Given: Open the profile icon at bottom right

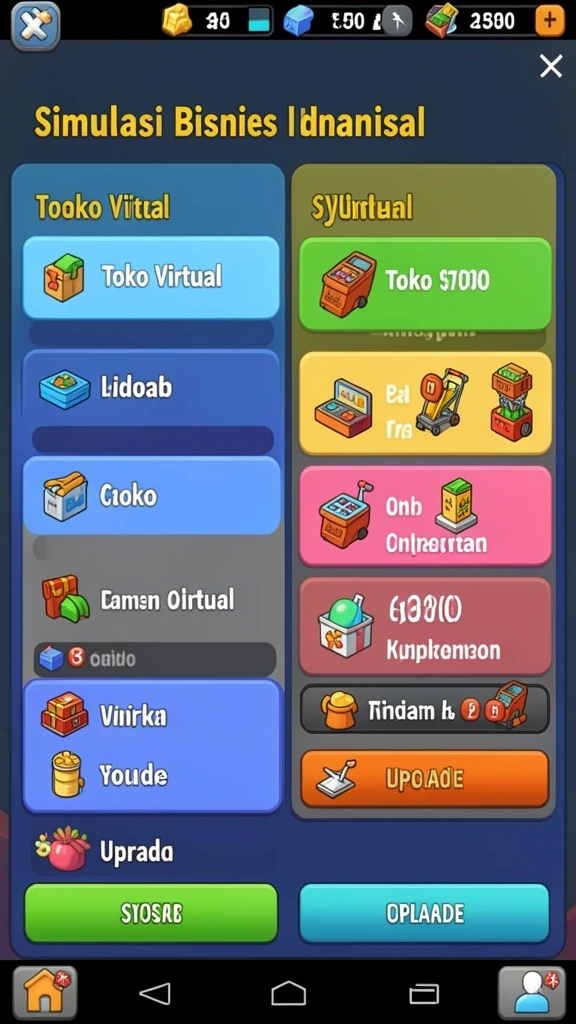Looking at the screenshot, I should (x=532, y=993).
